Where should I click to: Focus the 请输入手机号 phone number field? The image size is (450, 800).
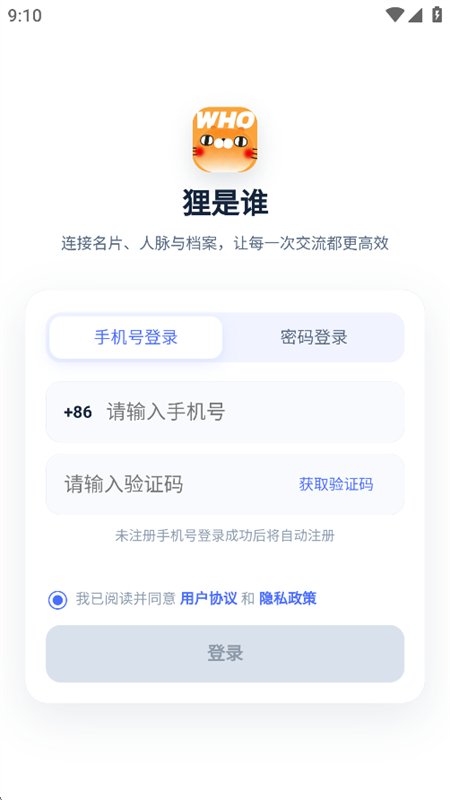253,412
